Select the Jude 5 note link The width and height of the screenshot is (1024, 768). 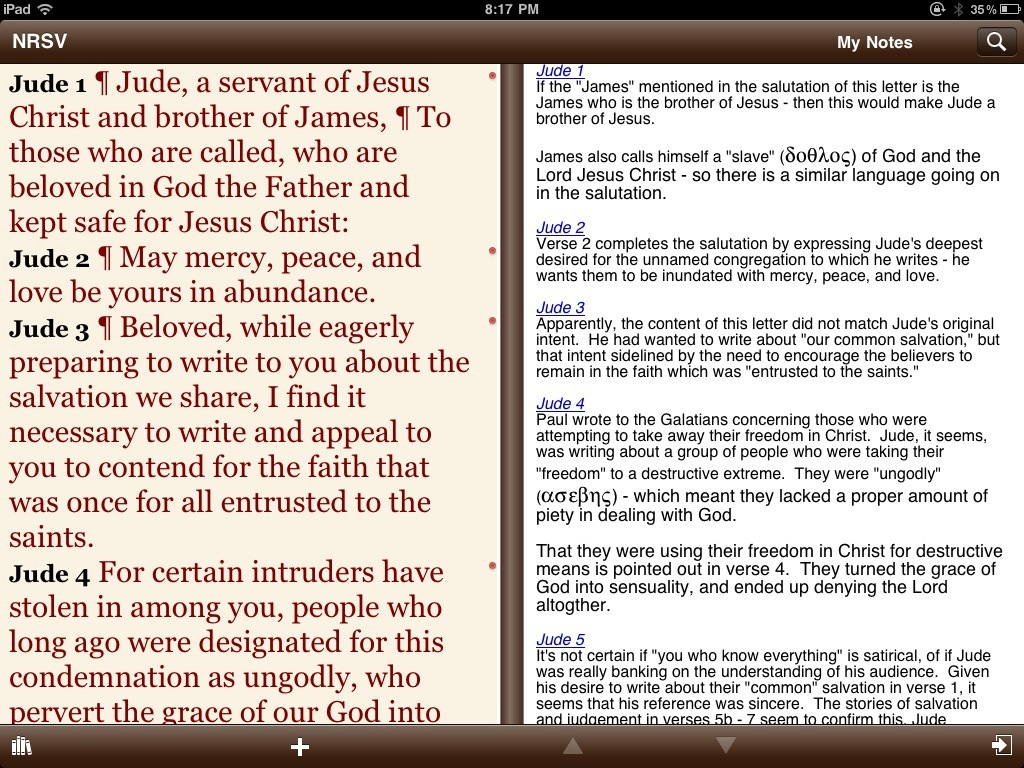[x=560, y=640]
